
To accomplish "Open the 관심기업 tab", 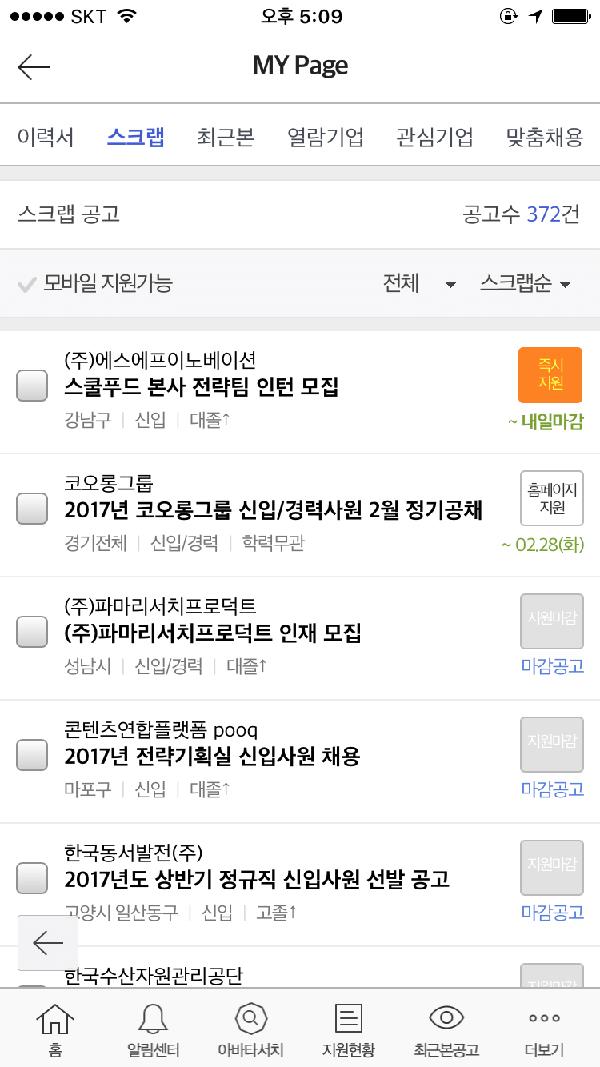I will pyautogui.click(x=434, y=137).
